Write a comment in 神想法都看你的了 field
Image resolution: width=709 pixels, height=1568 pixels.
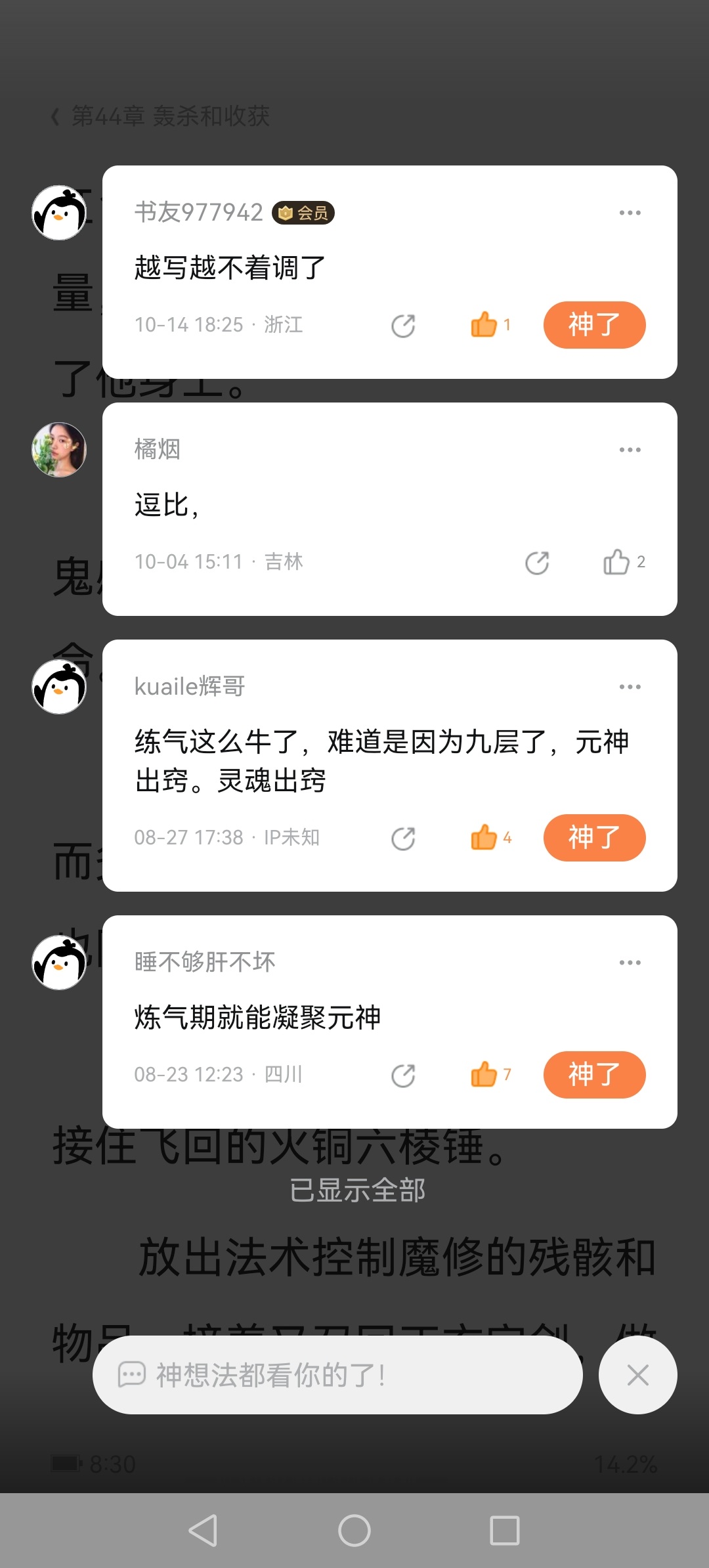coord(337,1375)
